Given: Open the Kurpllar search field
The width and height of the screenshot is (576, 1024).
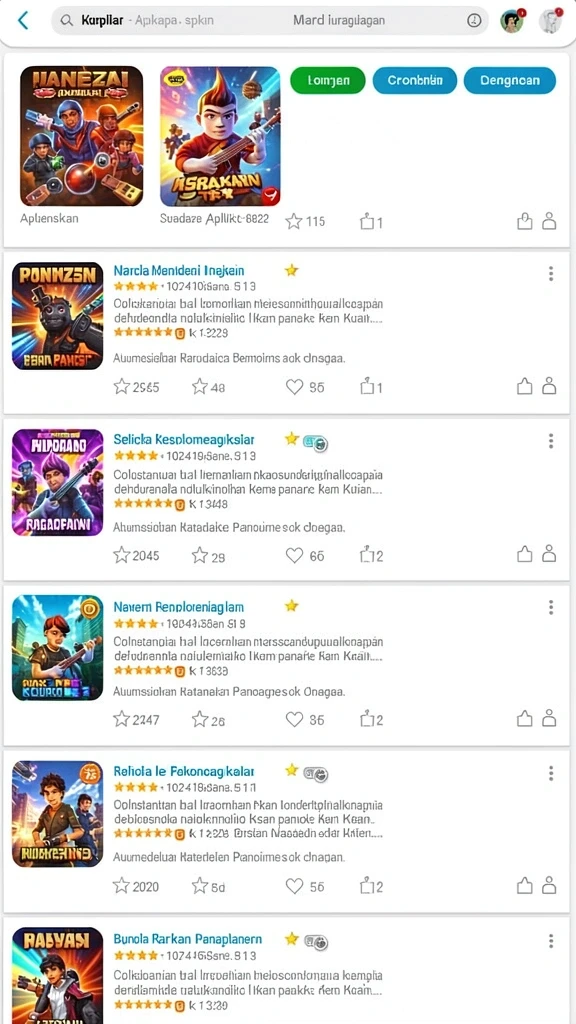Looking at the screenshot, I should tap(270, 20).
